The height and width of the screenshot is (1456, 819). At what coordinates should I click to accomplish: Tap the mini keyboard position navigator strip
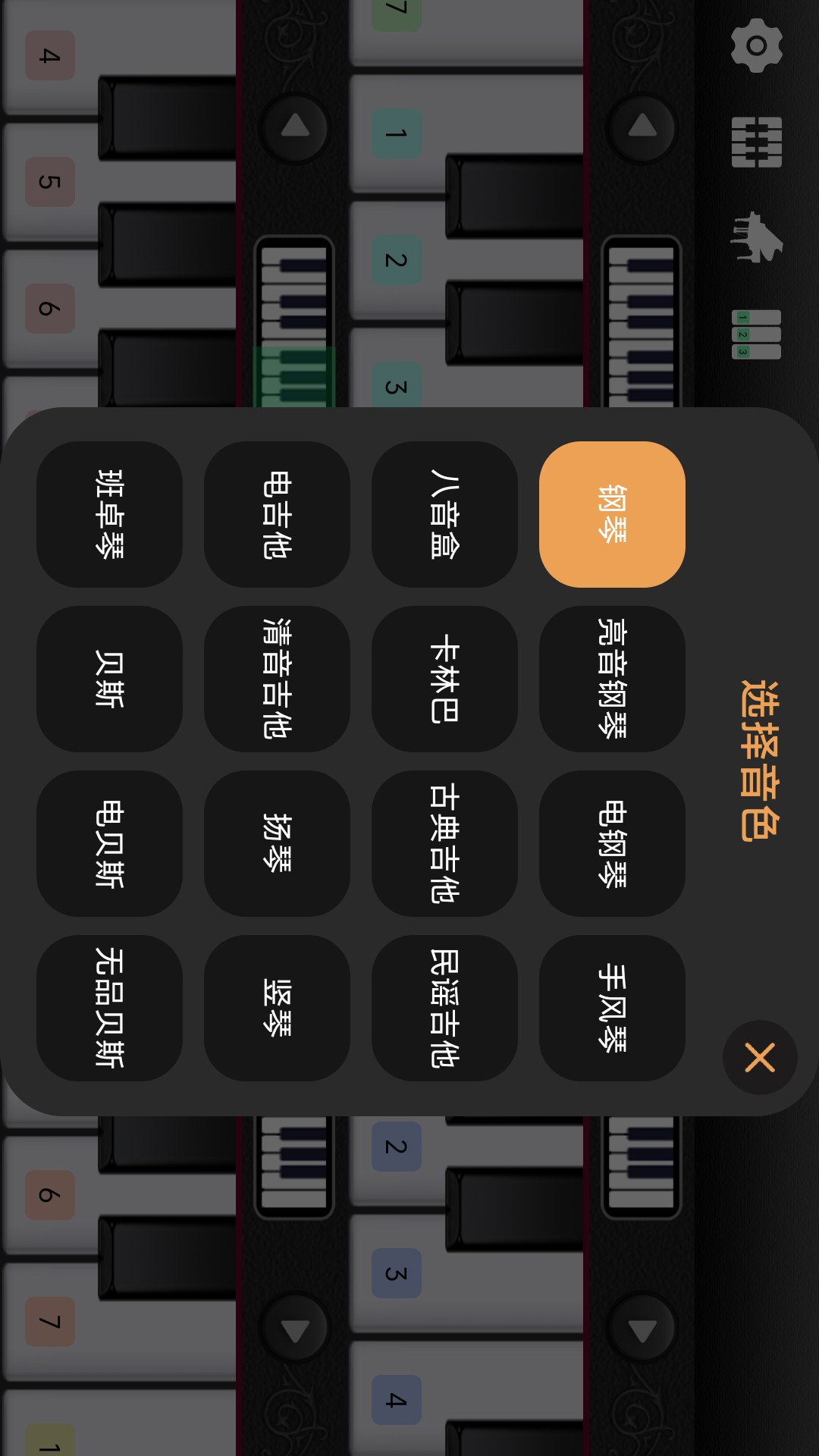point(294,318)
